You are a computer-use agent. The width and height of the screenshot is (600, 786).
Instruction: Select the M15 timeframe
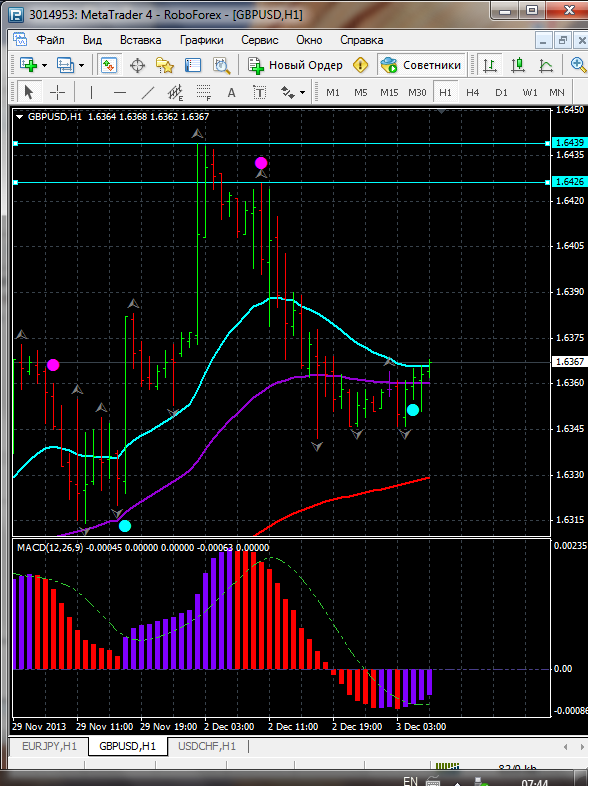389,92
